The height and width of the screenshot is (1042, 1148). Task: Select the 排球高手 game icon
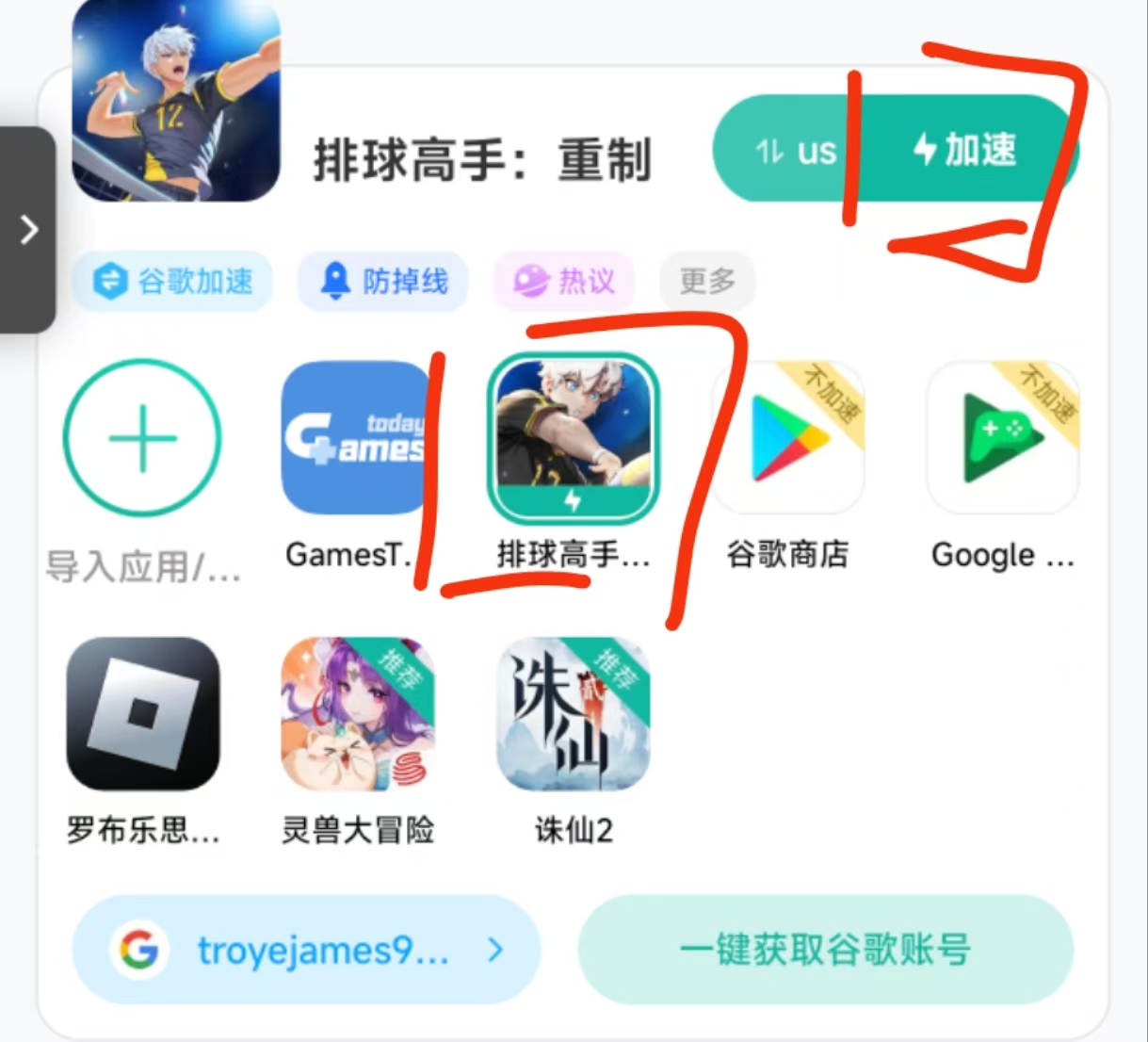click(573, 440)
